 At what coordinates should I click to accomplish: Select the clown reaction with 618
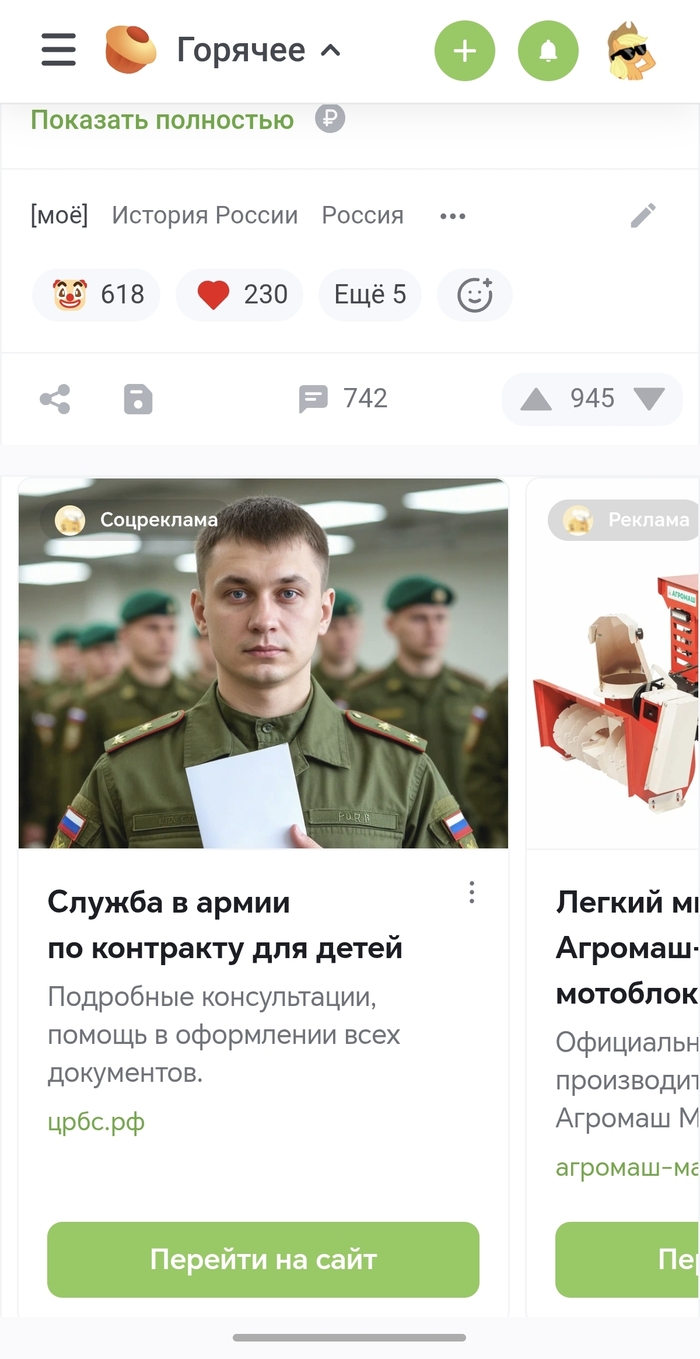coord(97,295)
